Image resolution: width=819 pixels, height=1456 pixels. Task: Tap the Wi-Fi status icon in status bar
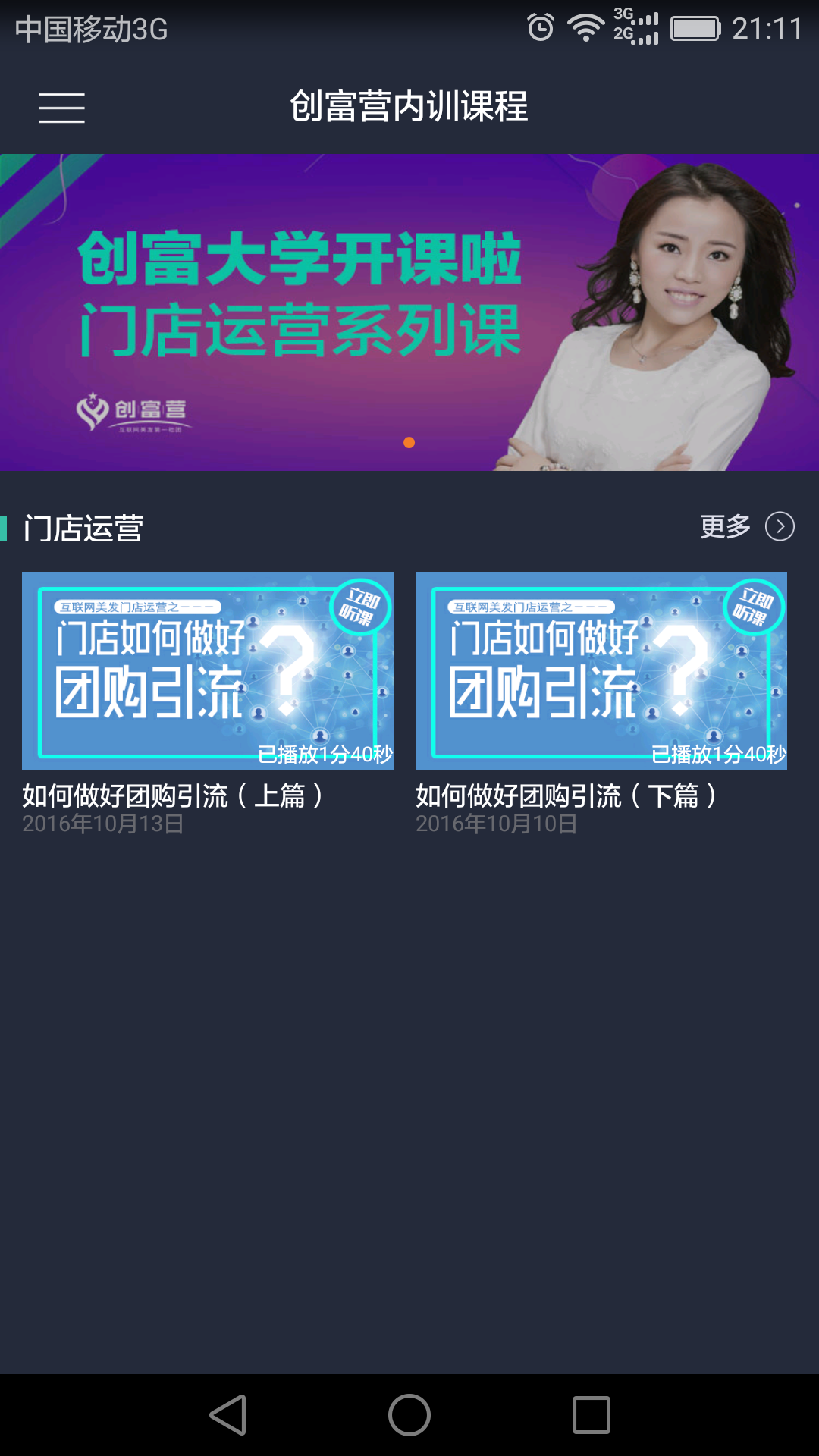[x=585, y=27]
